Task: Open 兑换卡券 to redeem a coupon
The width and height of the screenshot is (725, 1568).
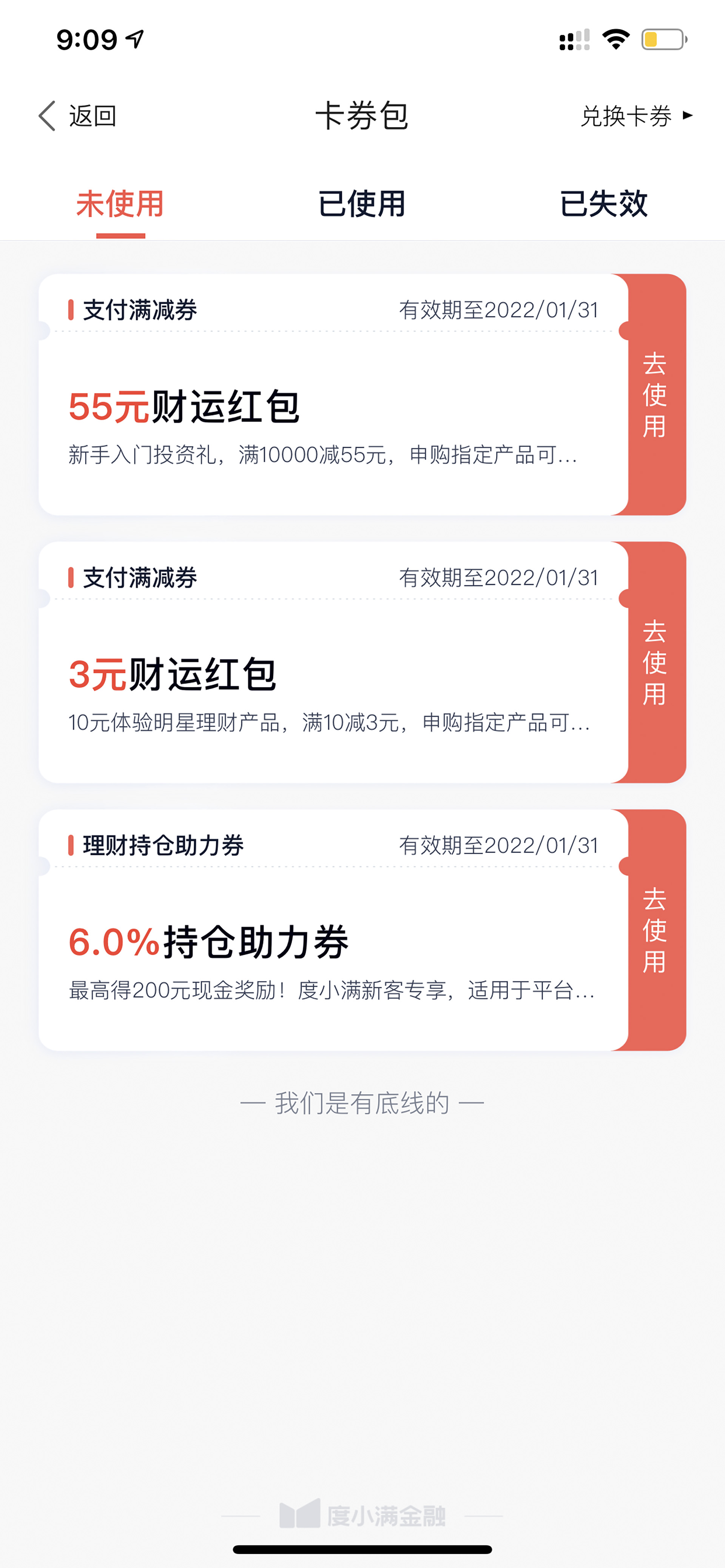Action: coord(637,115)
